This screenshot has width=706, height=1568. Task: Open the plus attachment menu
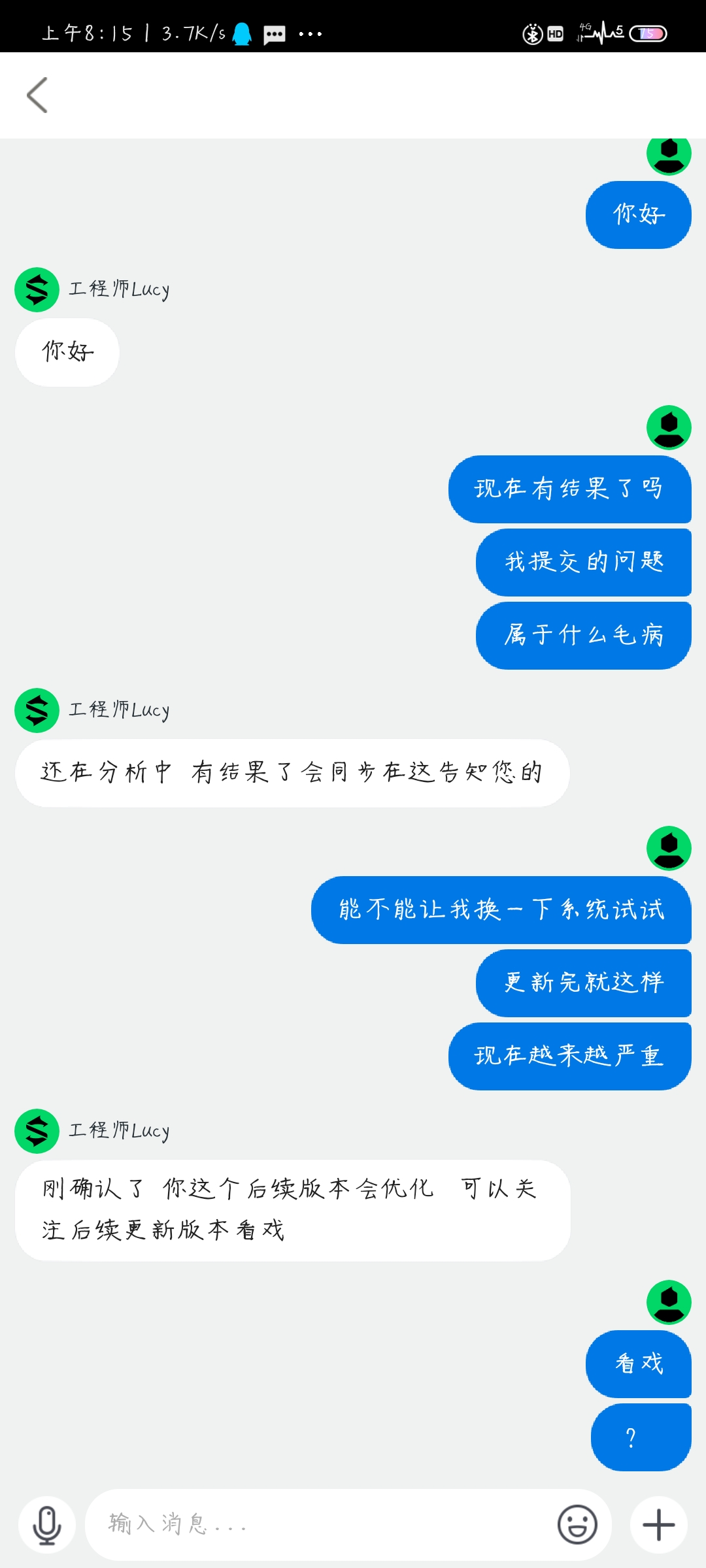click(659, 1525)
